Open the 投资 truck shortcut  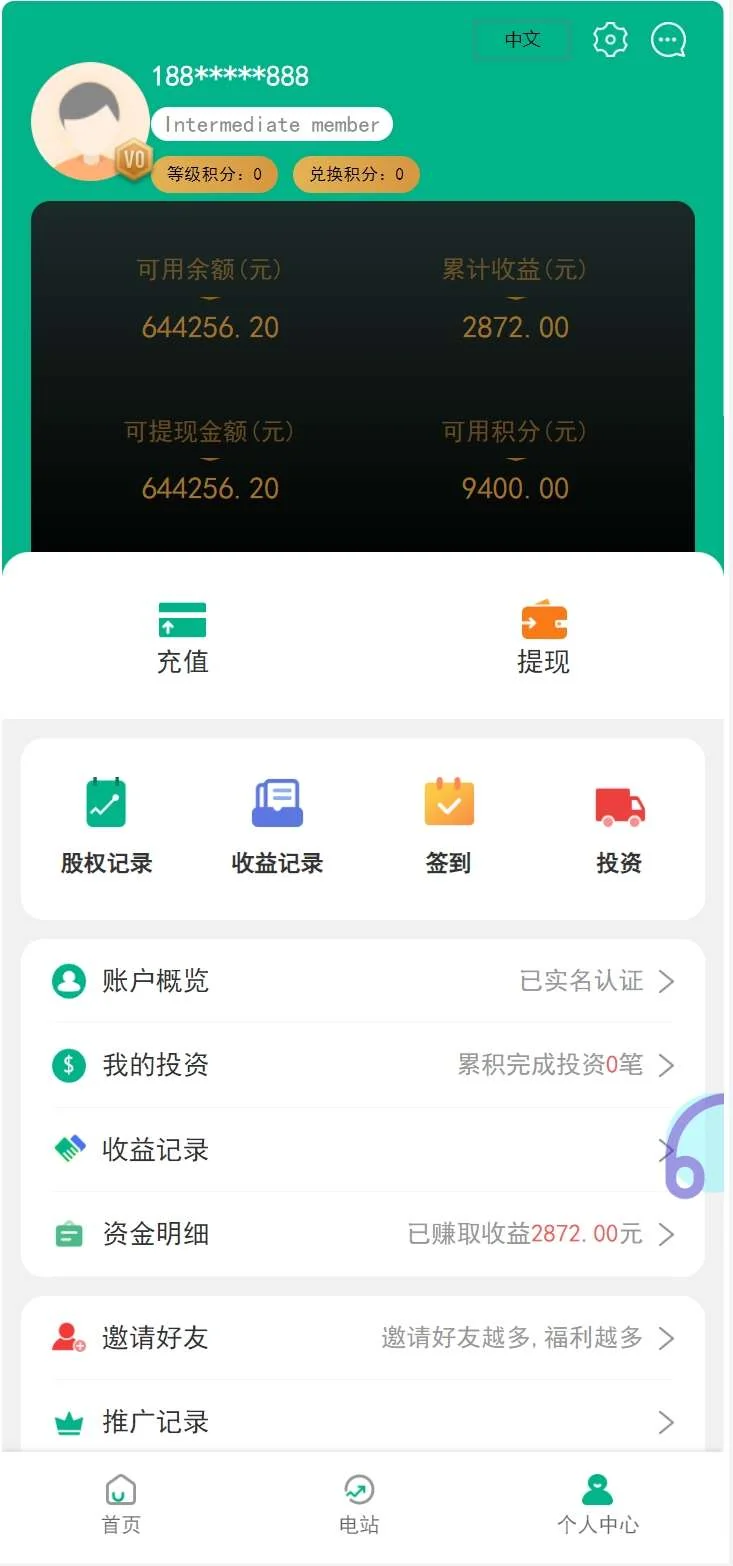pos(619,827)
